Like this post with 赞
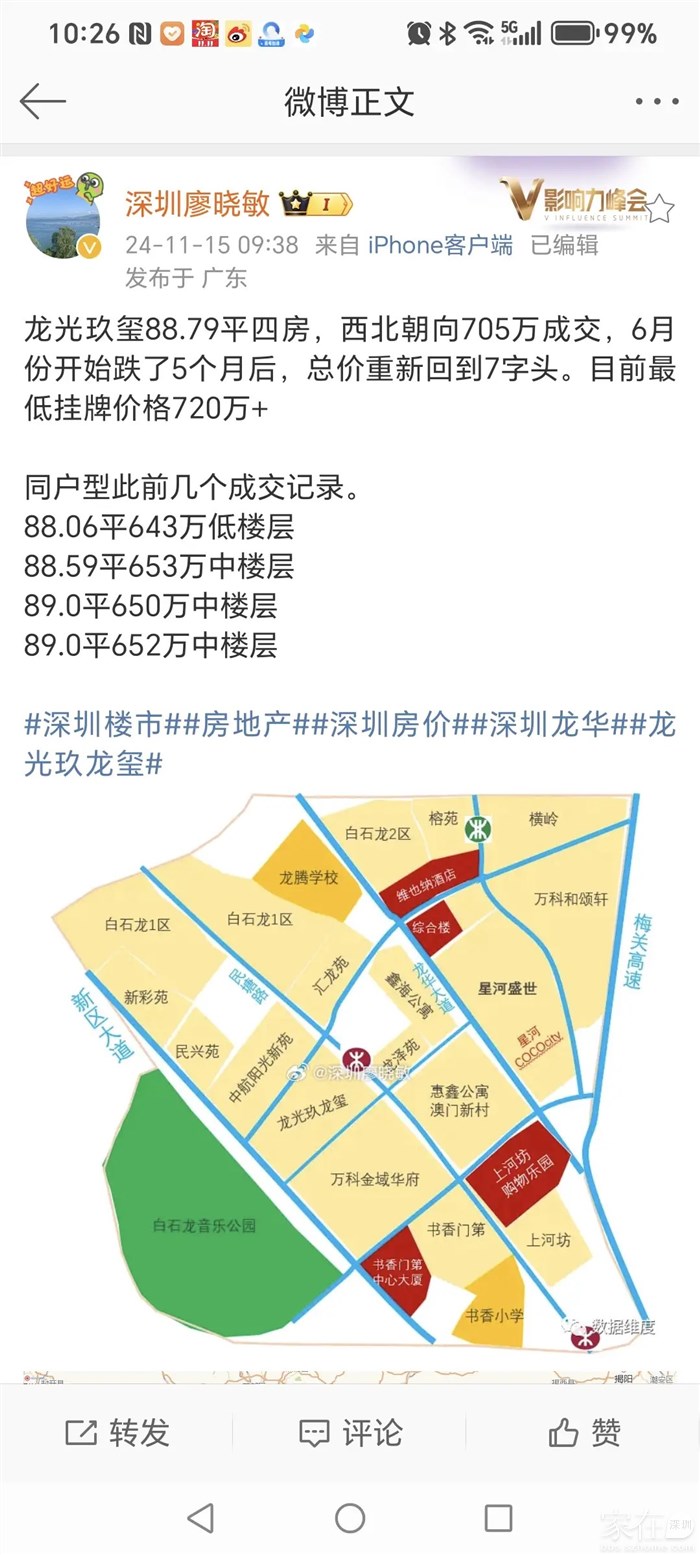The height and width of the screenshot is (1555, 700). [x=584, y=1432]
